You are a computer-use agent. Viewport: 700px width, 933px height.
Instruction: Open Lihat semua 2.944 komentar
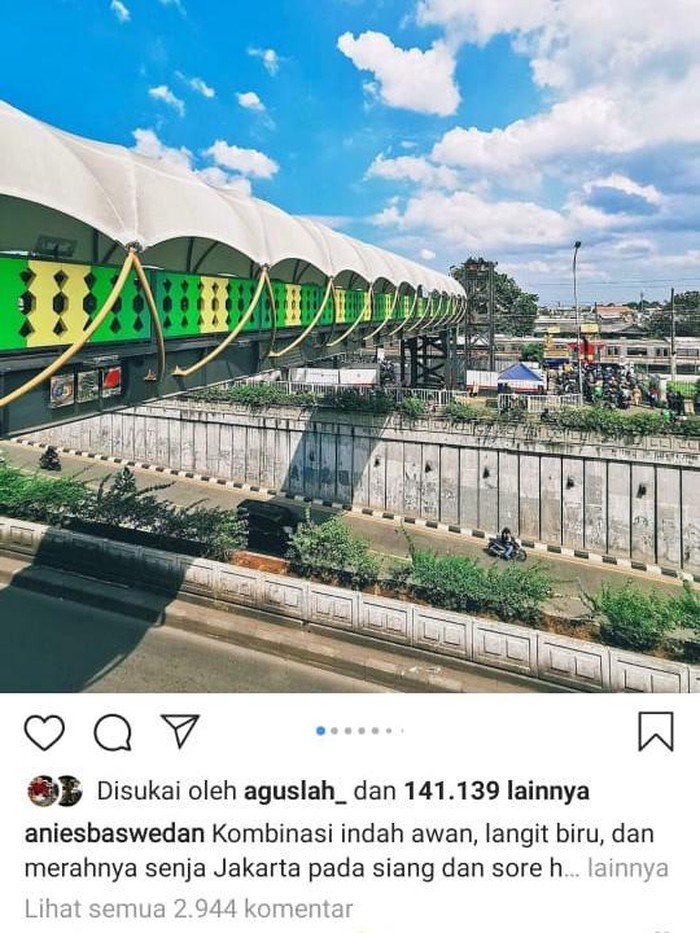click(x=188, y=908)
